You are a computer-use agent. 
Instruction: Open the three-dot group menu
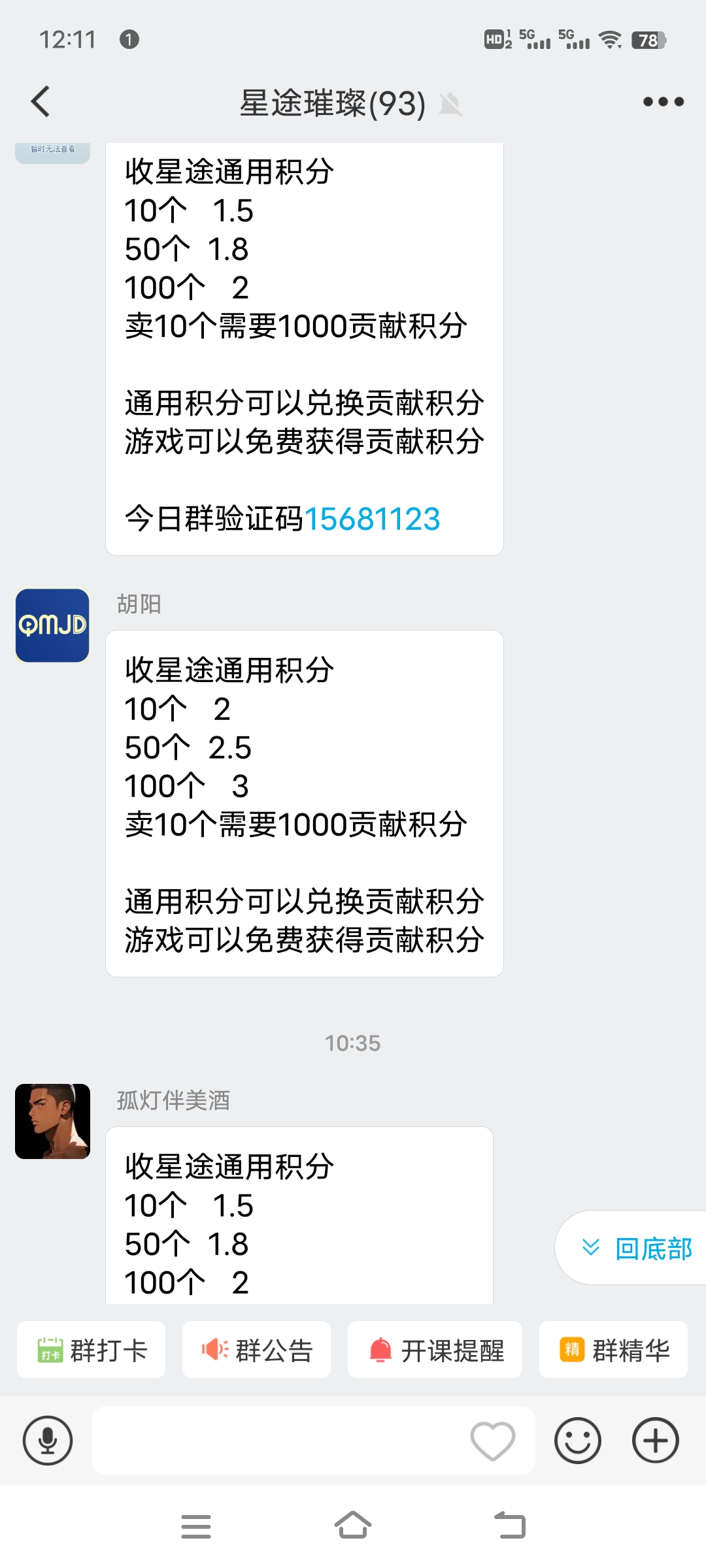click(663, 102)
